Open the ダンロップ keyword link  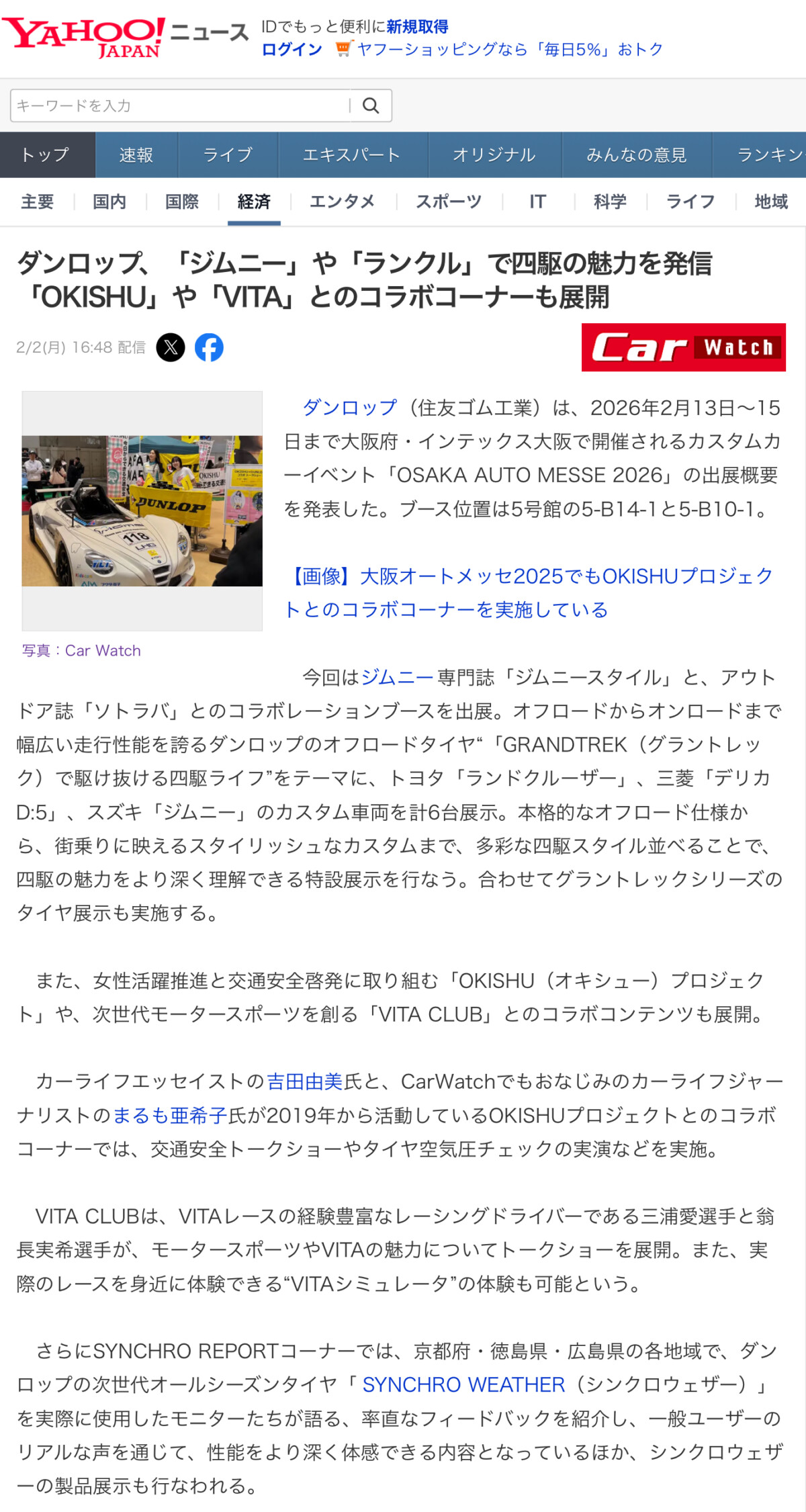[x=349, y=408]
